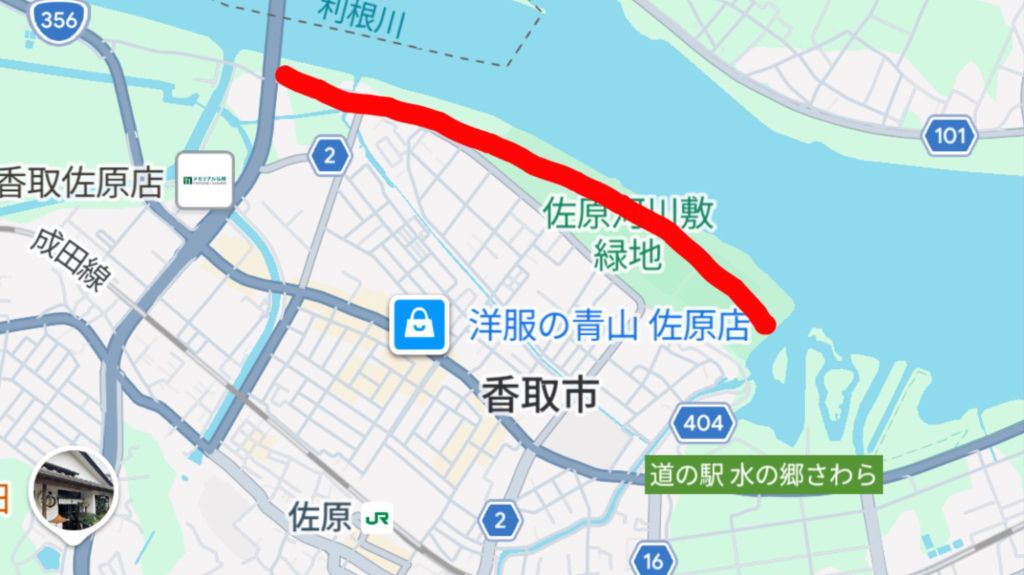
Task: Tap the 道の駅 水の郷さわら label
Action: (x=763, y=474)
